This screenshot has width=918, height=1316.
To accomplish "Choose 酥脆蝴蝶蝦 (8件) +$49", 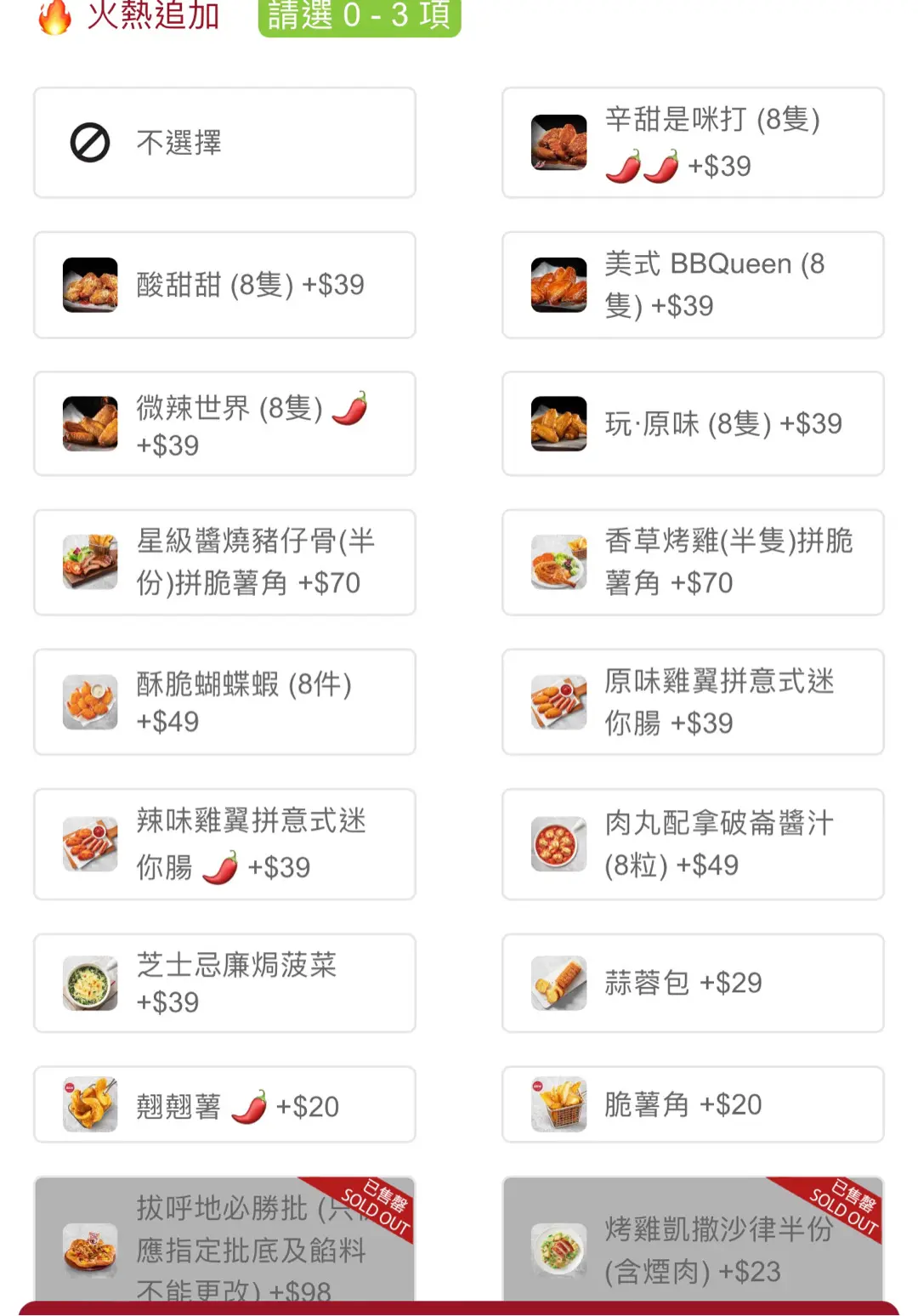I will click(x=224, y=701).
